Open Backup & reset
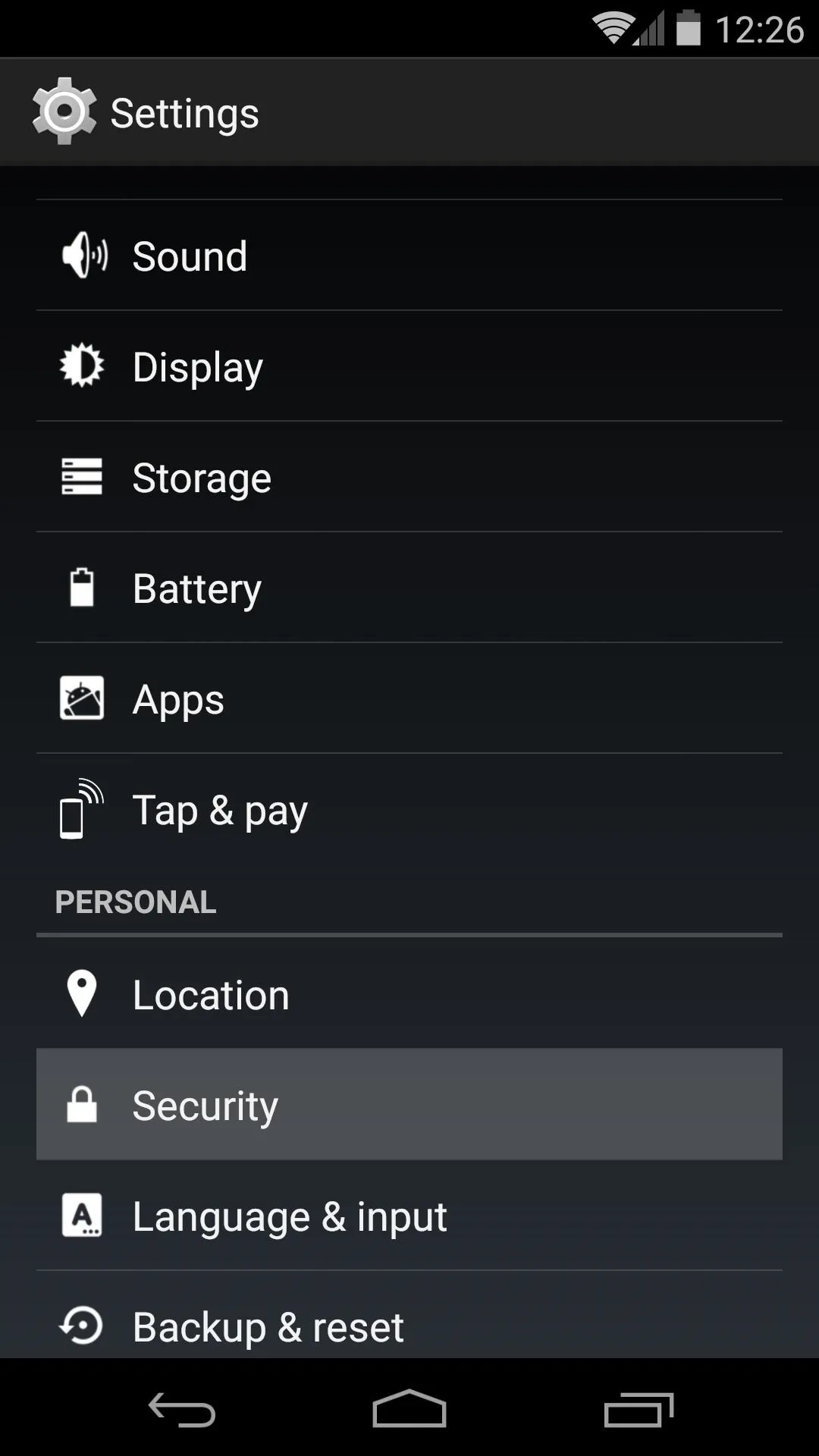Image resolution: width=819 pixels, height=1456 pixels. pyautogui.click(x=409, y=1316)
